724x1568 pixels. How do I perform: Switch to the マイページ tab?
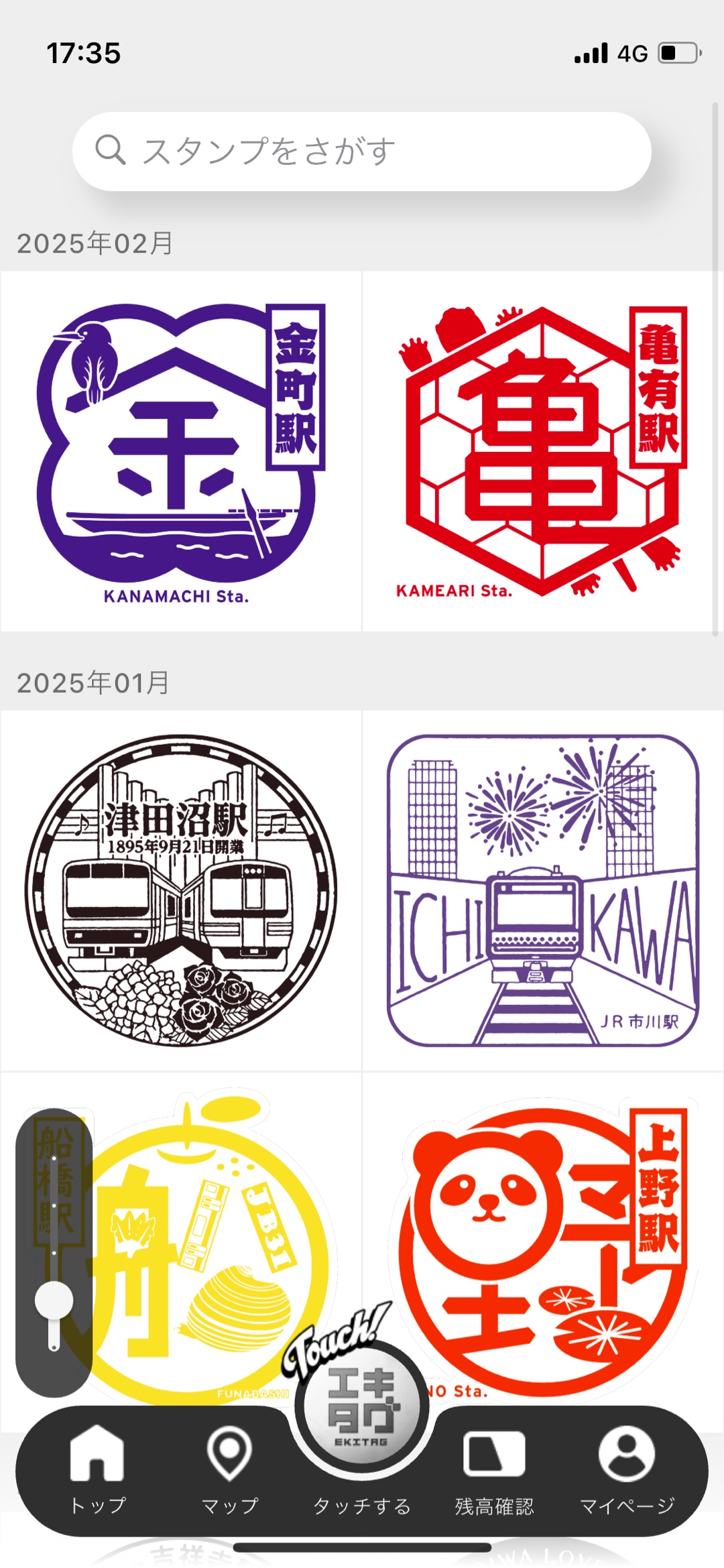(626, 1469)
